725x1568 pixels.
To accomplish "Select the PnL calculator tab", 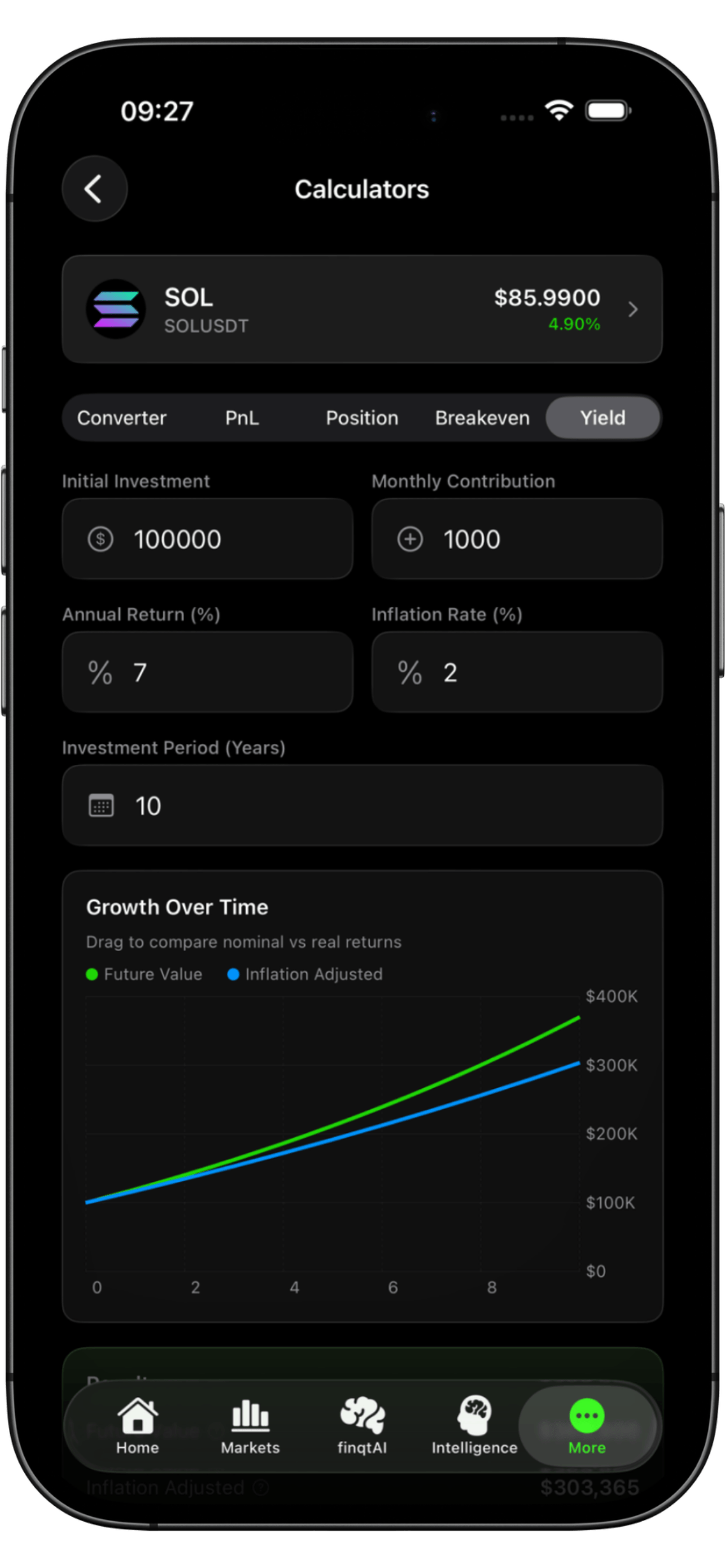I will click(x=242, y=418).
